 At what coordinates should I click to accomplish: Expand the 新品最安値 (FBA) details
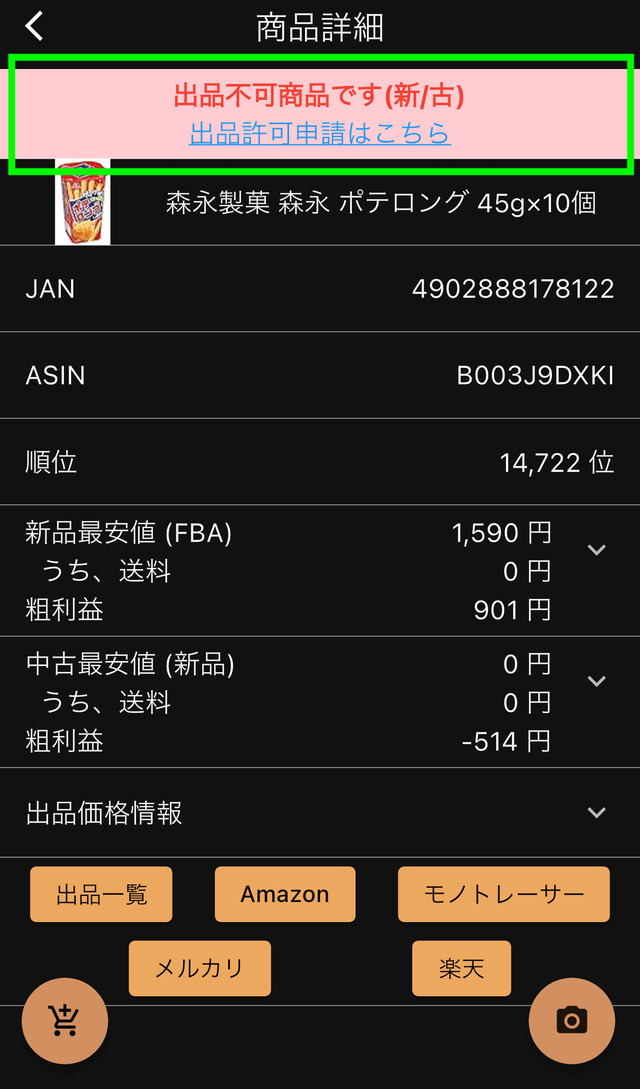click(597, 550)
